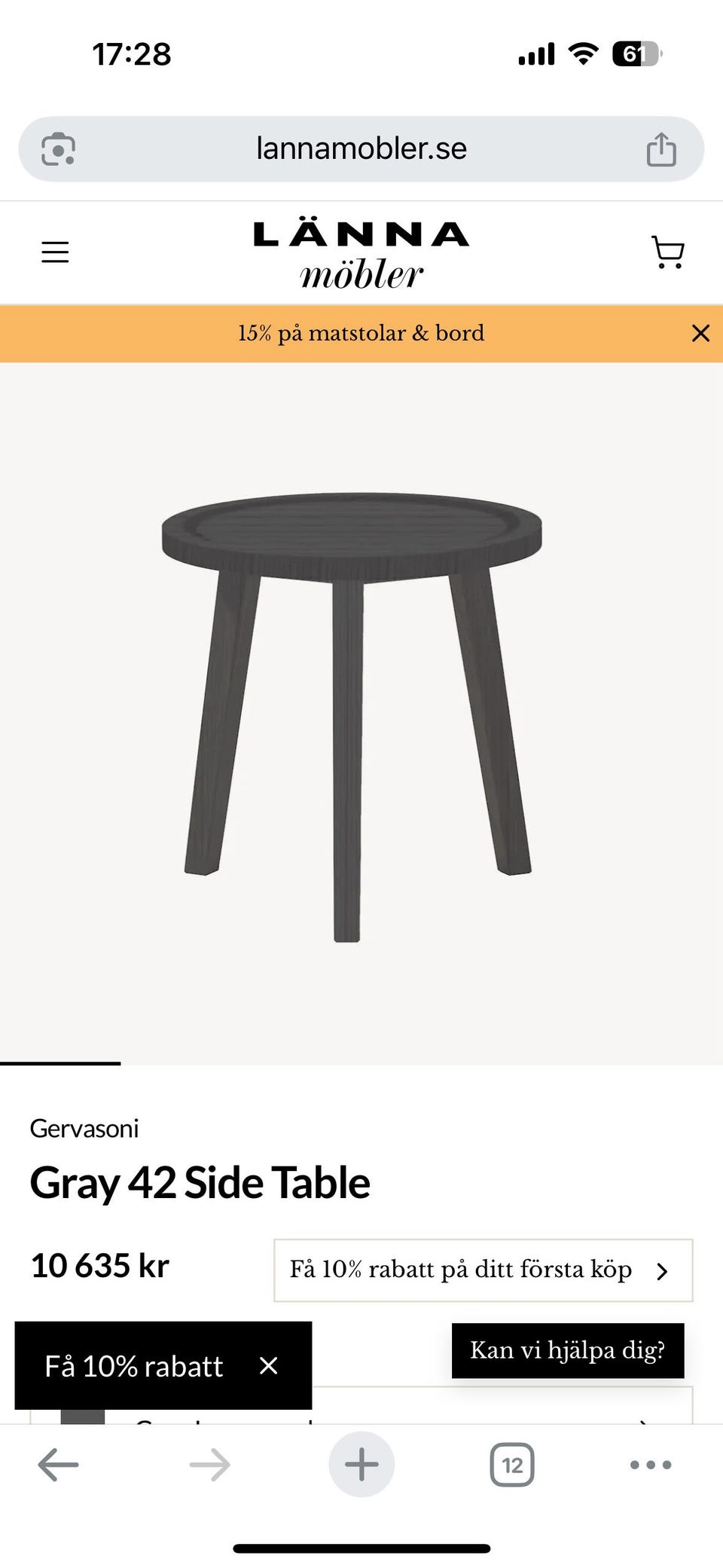Viewport: 723px width, 1568px height.
Task: Tap the three-dots menu in the browser toolbar
Action: (649, 1464)
